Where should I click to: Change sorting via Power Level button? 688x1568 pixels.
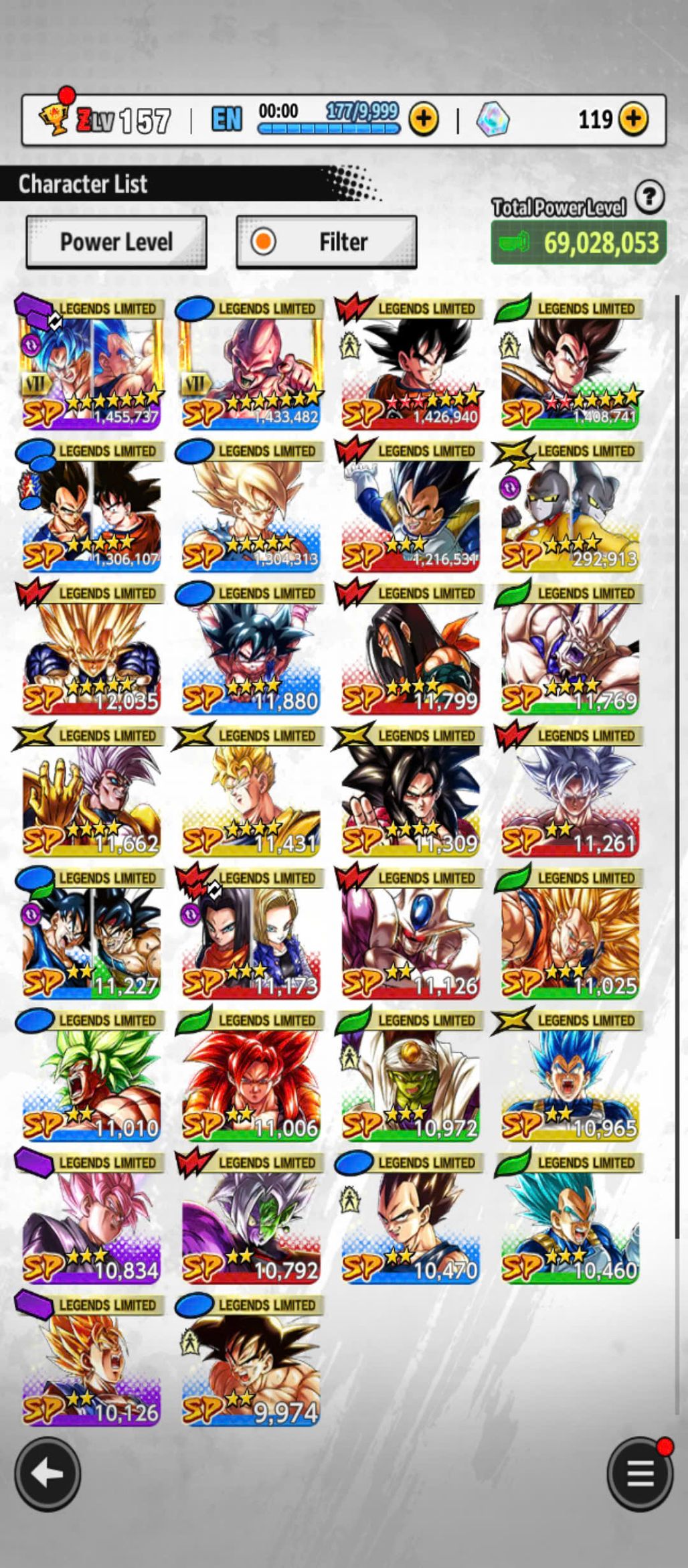point(116,242)
